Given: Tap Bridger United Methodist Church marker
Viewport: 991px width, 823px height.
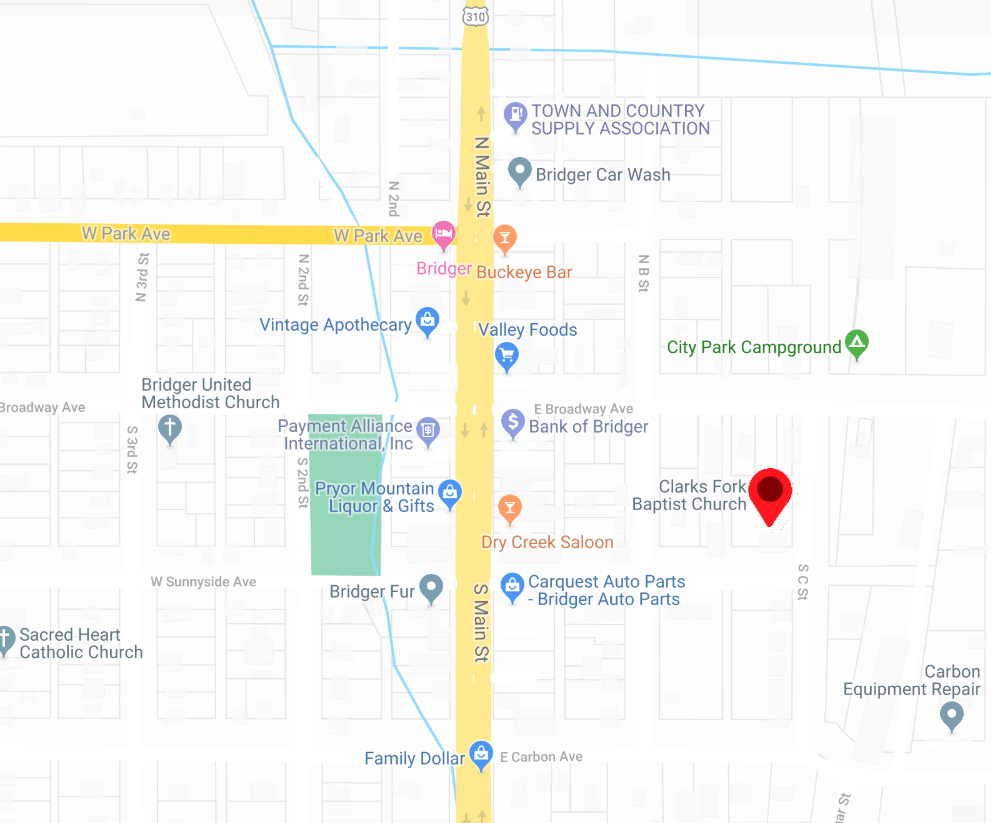Looking at the screenshot, I should 170,430.
